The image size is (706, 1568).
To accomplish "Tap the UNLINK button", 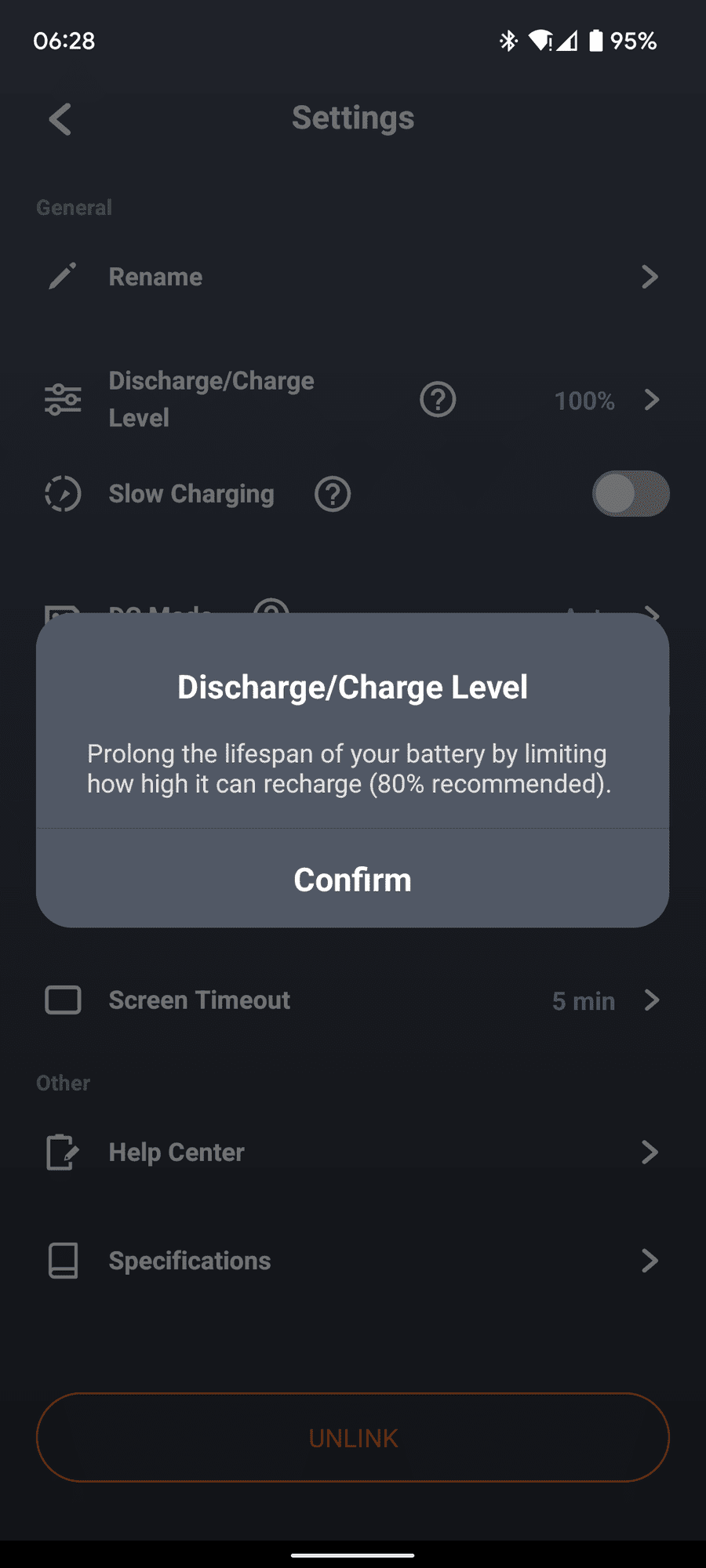I will tap(352, 1438).
